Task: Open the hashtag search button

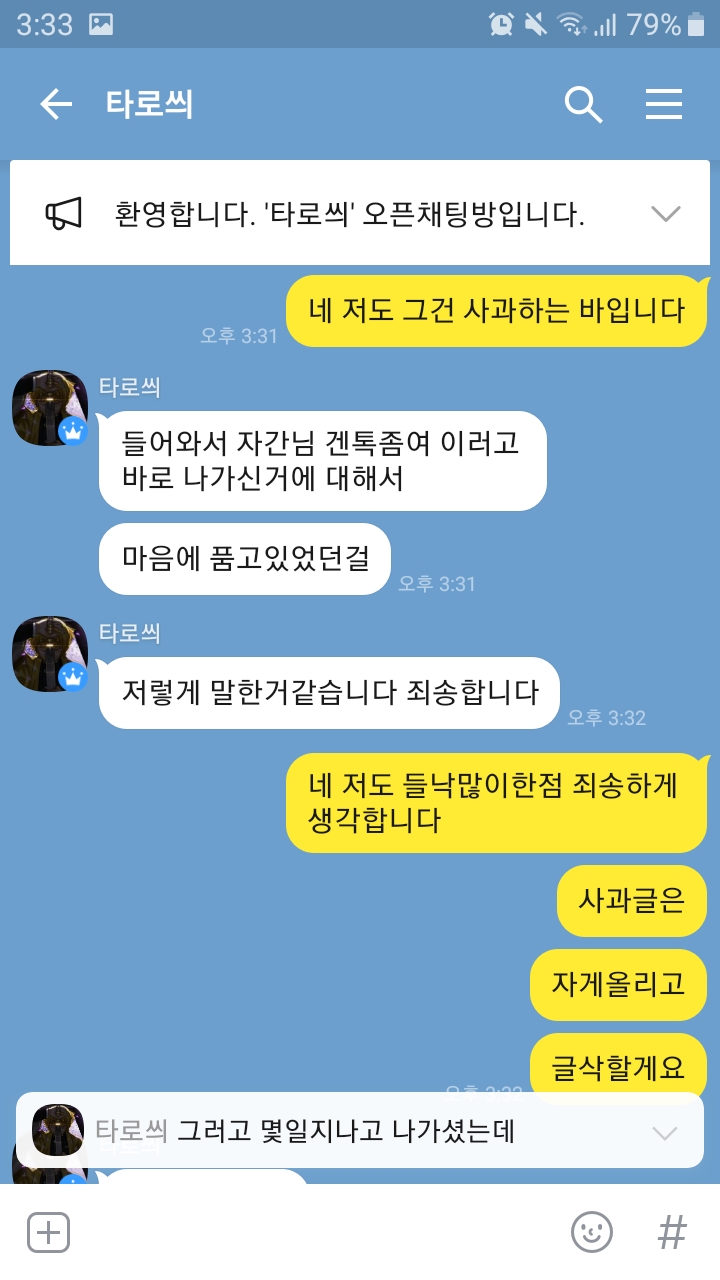Action: [x=672, y=1232]
